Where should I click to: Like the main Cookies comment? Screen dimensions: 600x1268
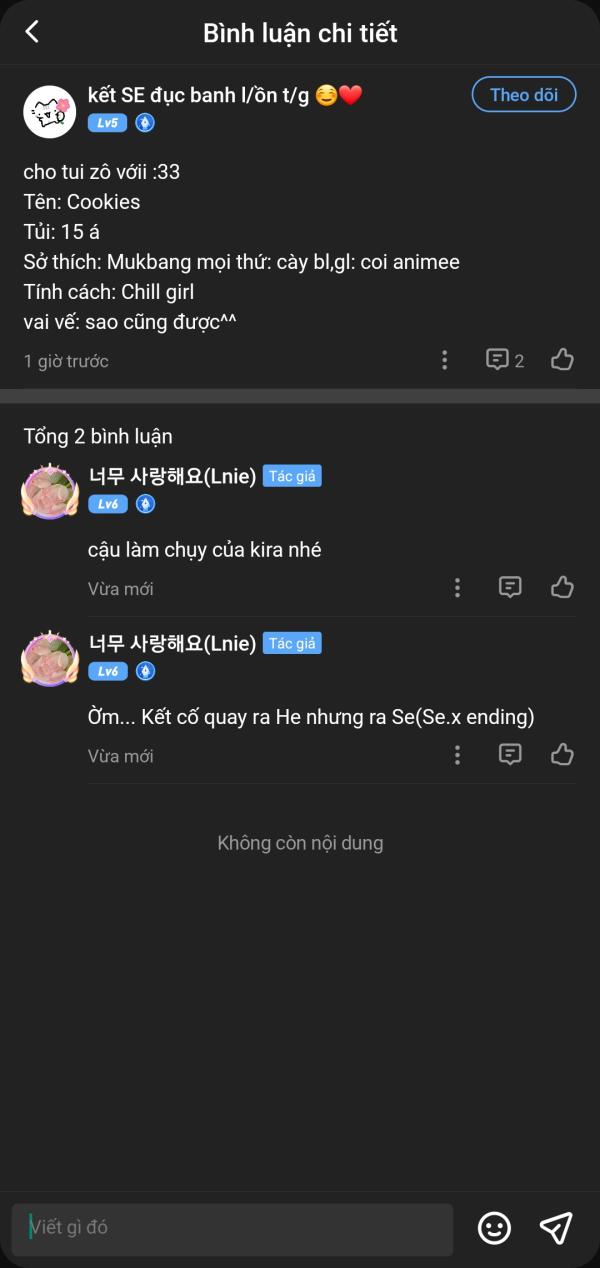coord(562,360)
